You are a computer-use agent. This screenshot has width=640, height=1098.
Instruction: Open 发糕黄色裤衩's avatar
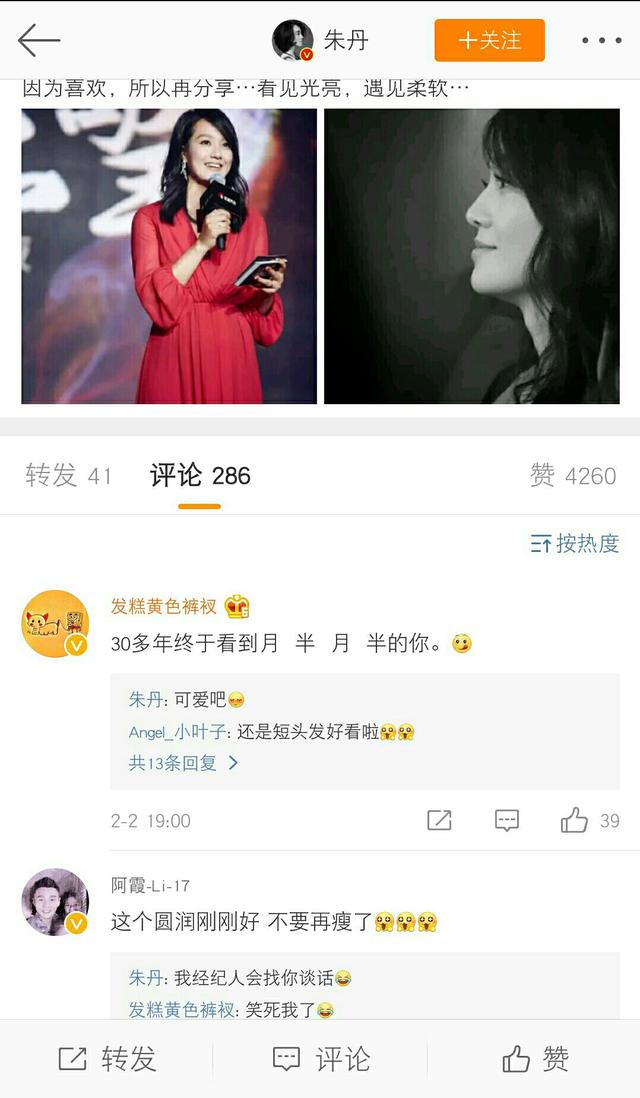tap(55, 623)
